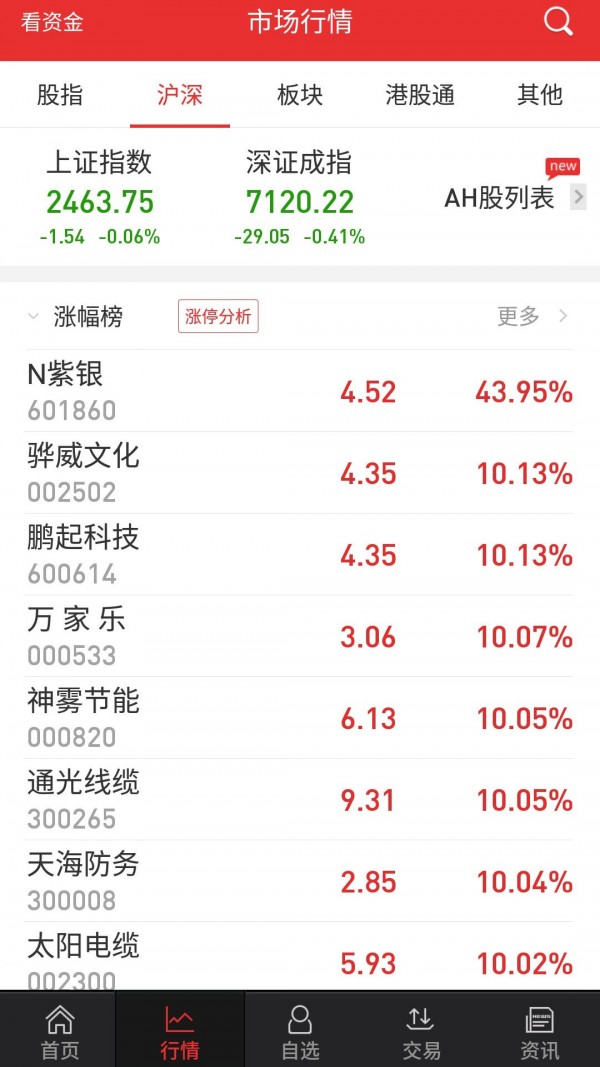Collapse the 涨幅榜 section chevron
The width and height of the screenshot is (600, 1067).
point(33,316)
